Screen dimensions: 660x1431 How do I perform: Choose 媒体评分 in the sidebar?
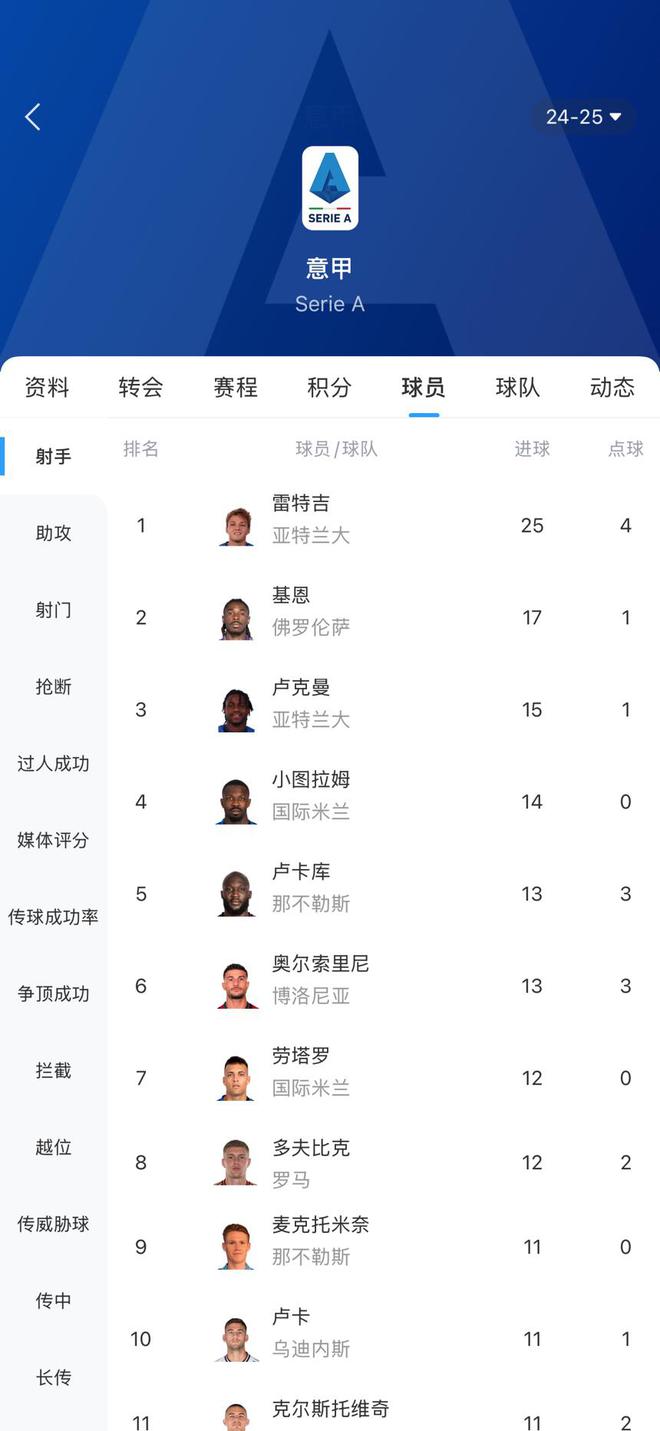coord(53,840)
